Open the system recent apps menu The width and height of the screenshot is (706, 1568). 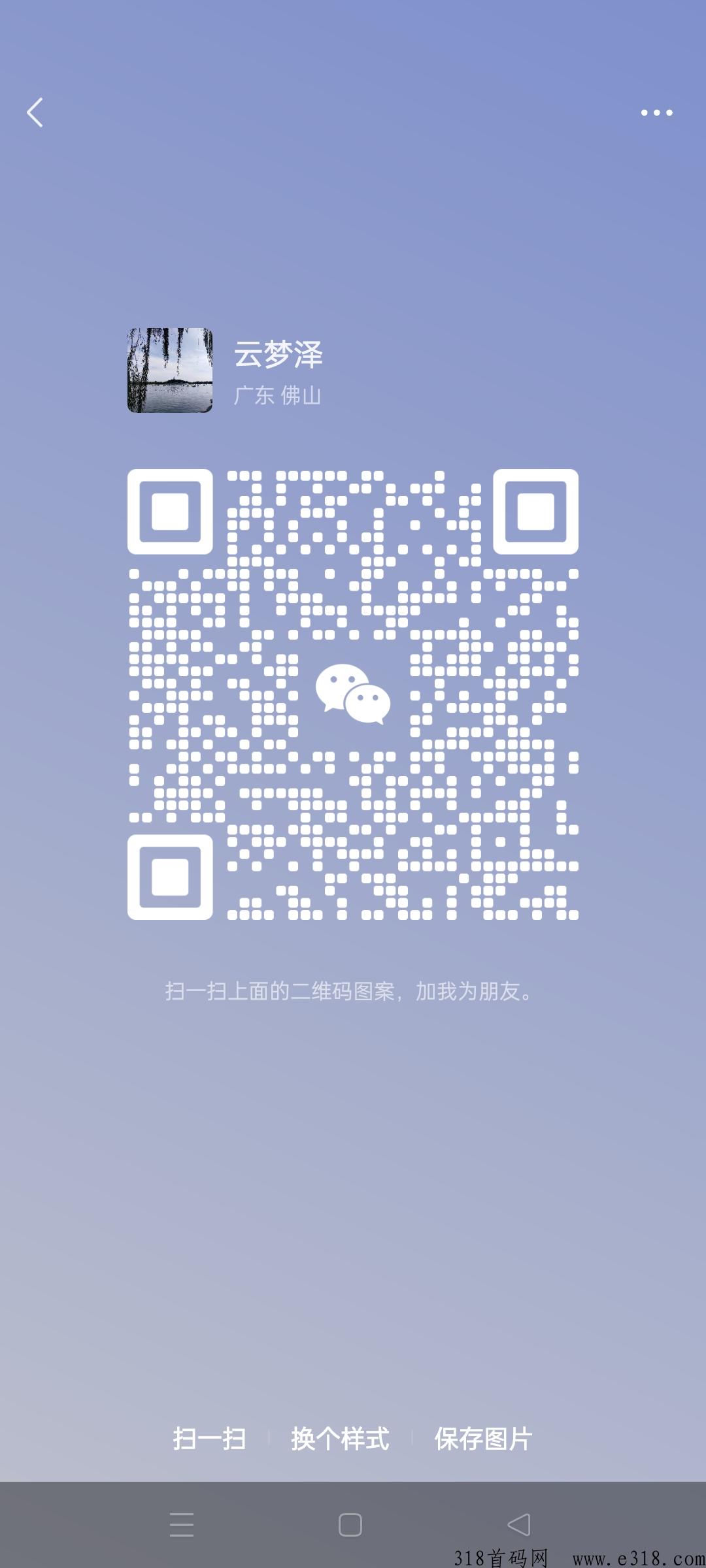[x=182, y=1525]
